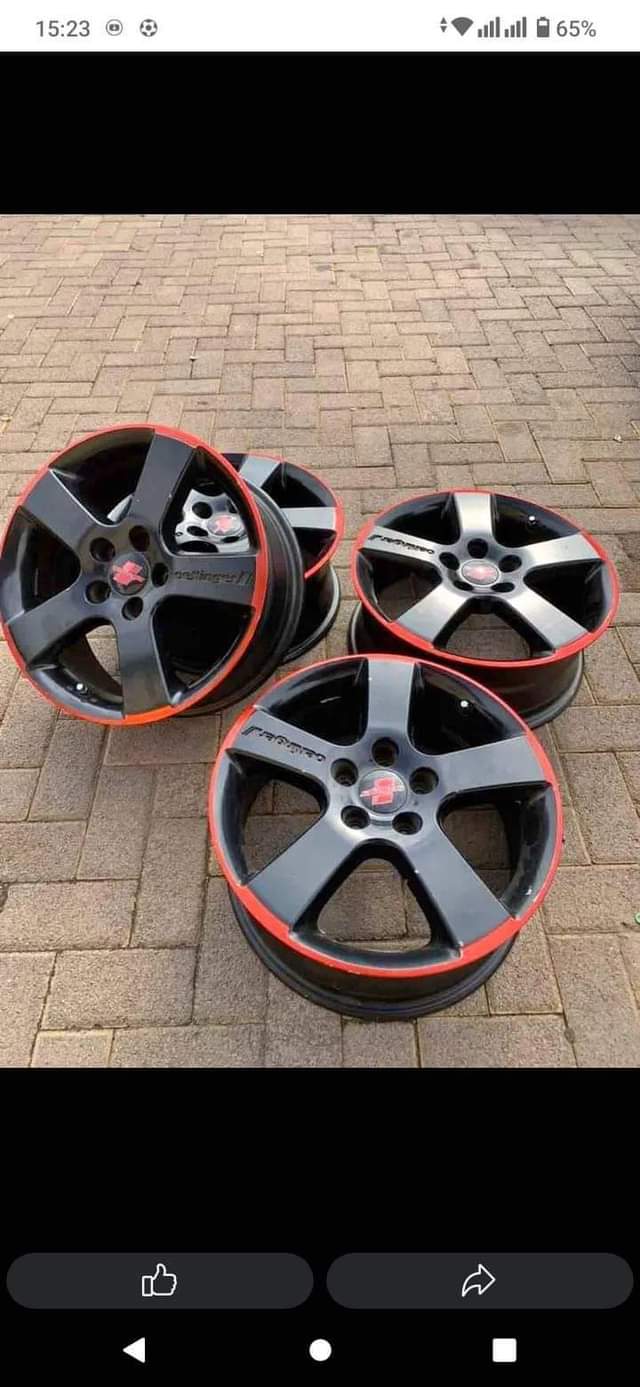This screenshot has width=640, height=1387.
Task: Go back with the system back button
Action: 134,1350
